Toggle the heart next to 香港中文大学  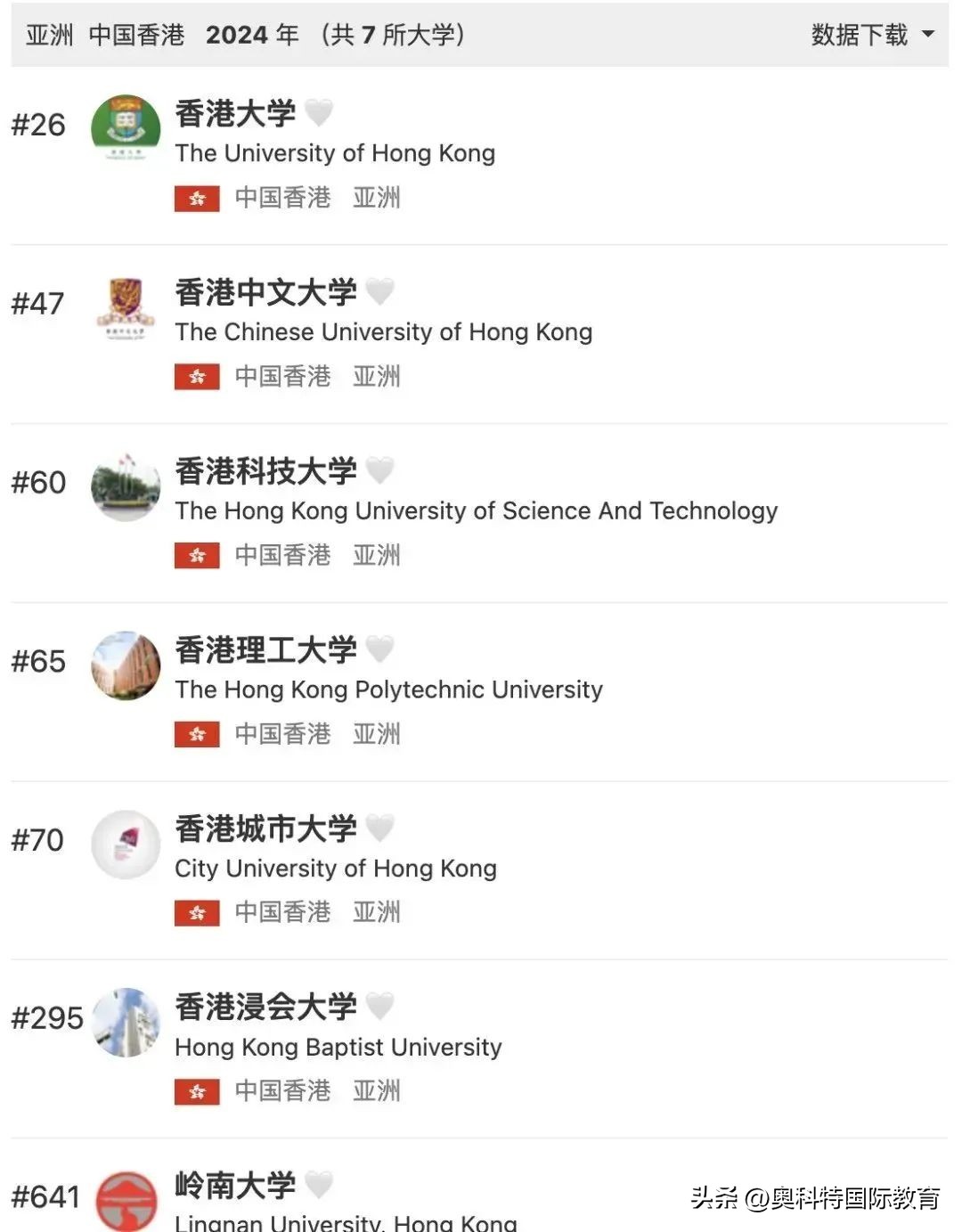[381, 291]
